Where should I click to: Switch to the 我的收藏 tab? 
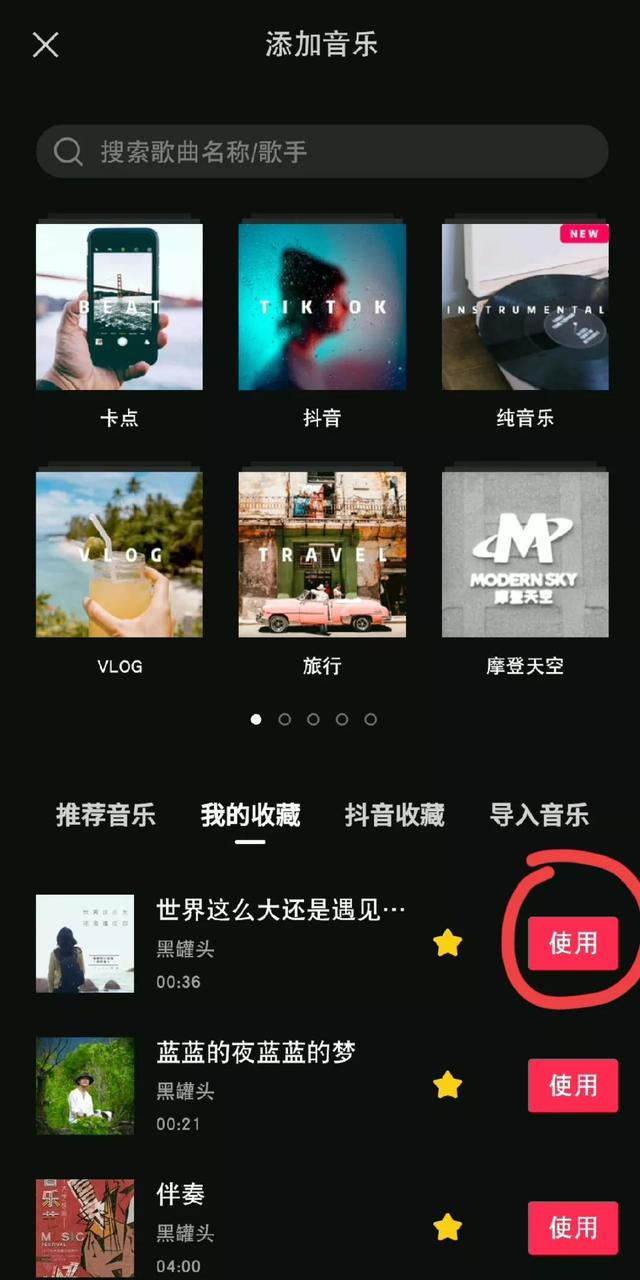(250, 815)
